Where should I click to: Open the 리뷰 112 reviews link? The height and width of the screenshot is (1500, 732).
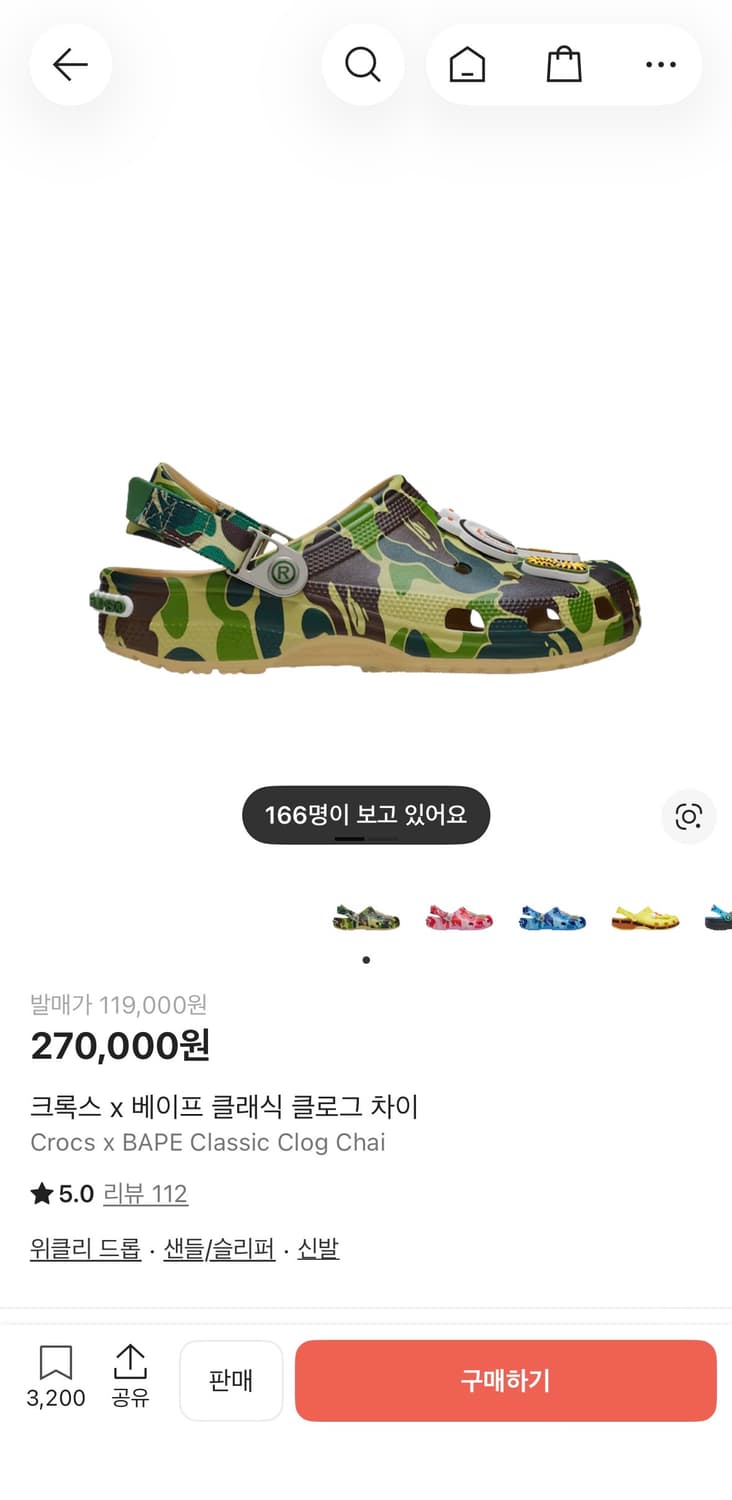click(x=146, y=1193)
